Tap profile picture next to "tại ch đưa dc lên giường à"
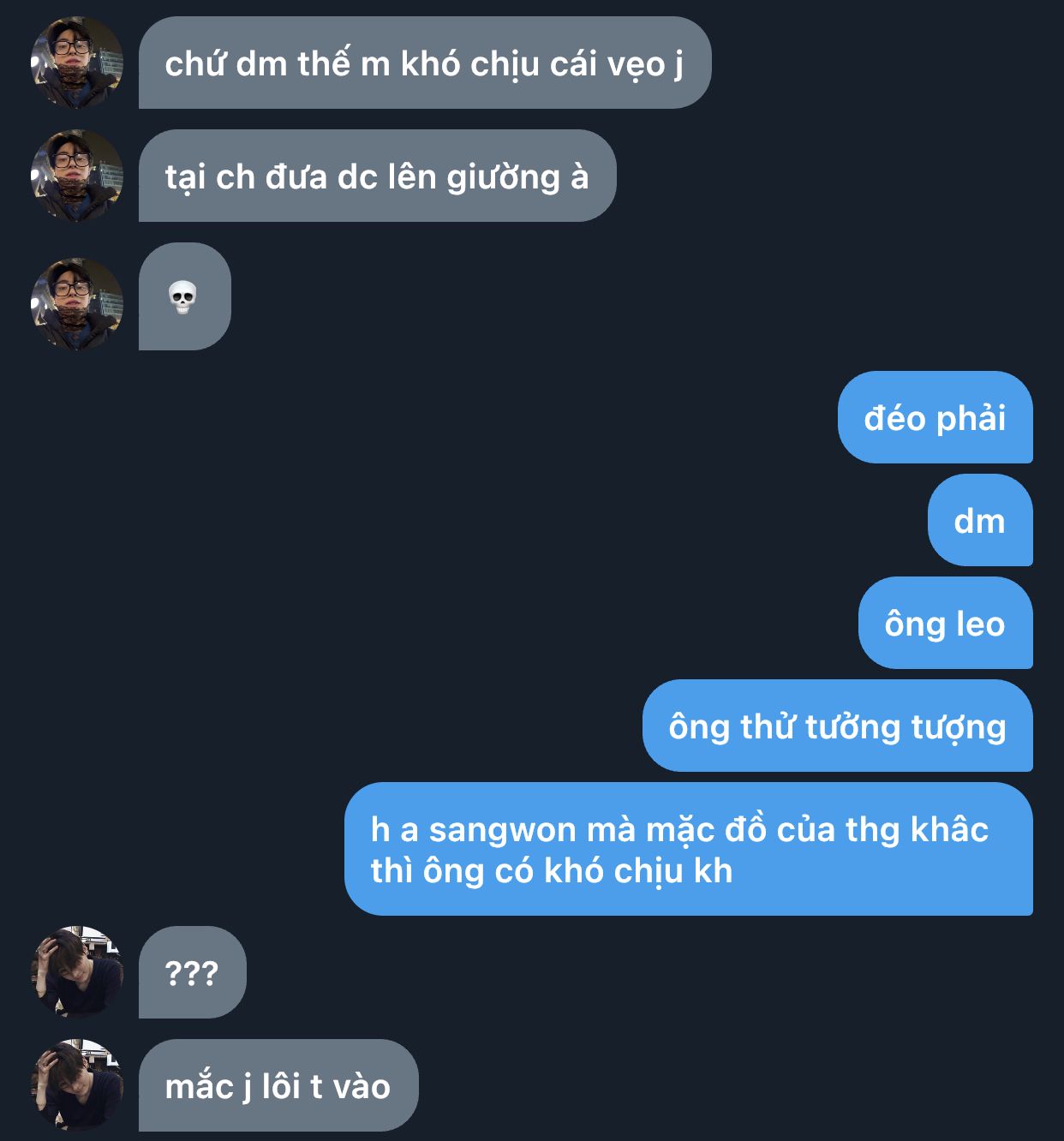 (x=77, y=176)
